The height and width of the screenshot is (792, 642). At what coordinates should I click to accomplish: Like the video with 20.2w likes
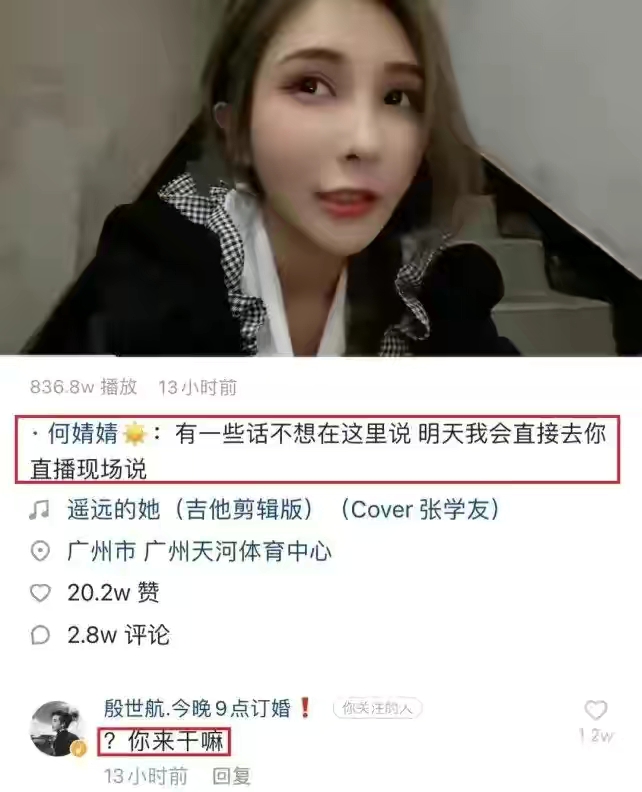40,593
